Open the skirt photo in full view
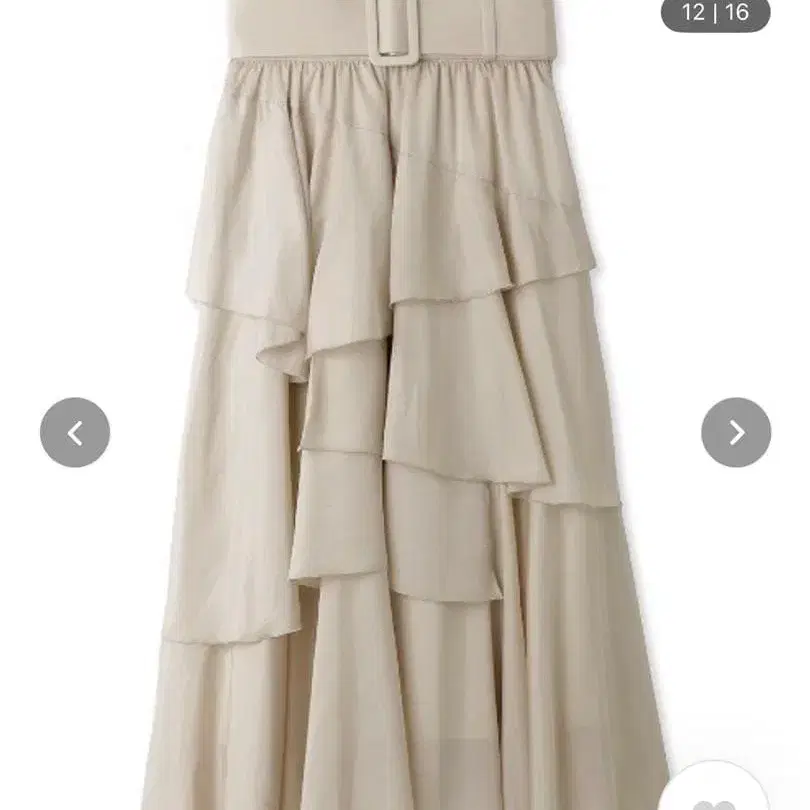This screenshot has width=810, height=810. (x=405, y=400)
